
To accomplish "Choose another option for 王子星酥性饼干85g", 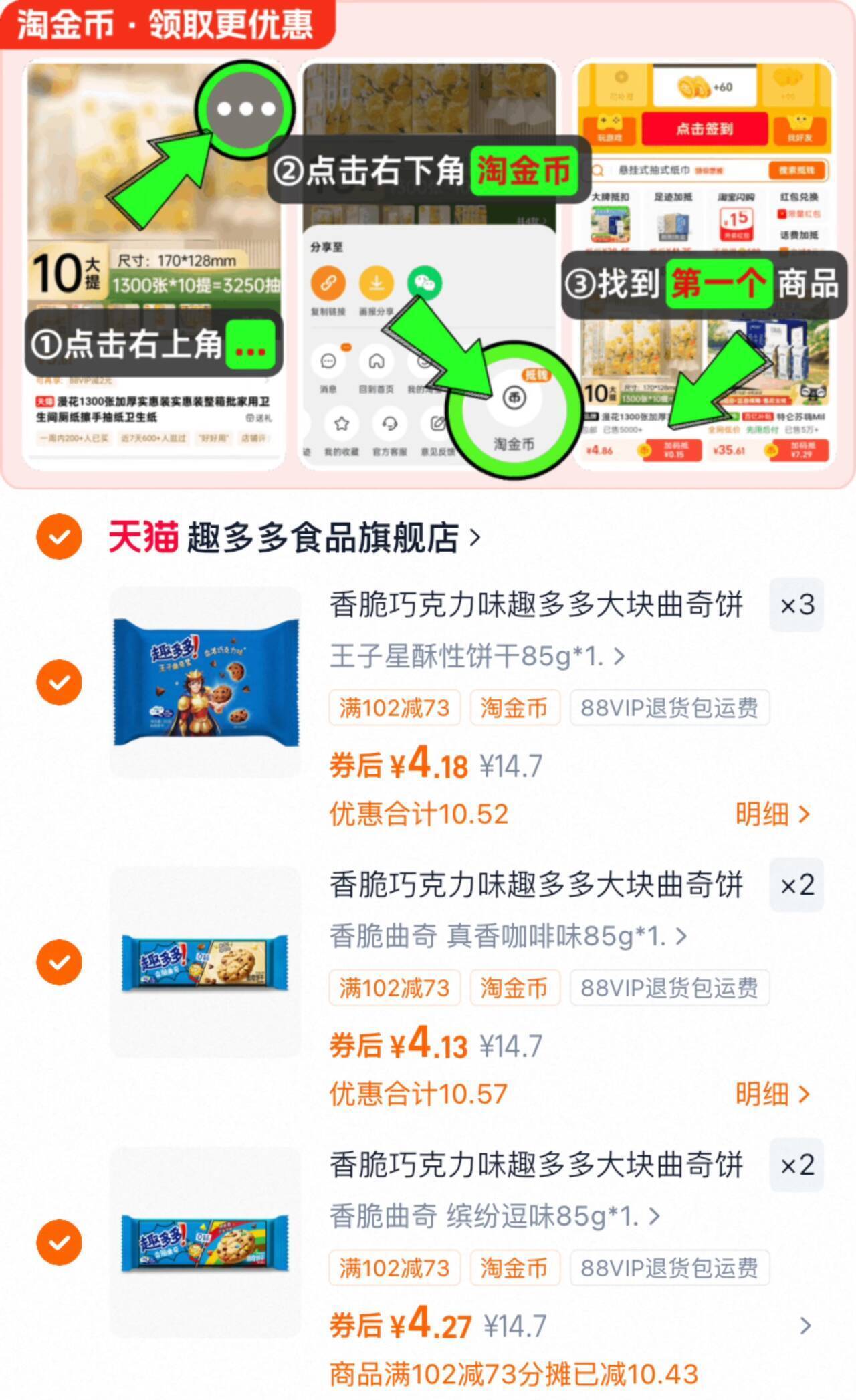I will pyautogui.click(x=476, y=657).
